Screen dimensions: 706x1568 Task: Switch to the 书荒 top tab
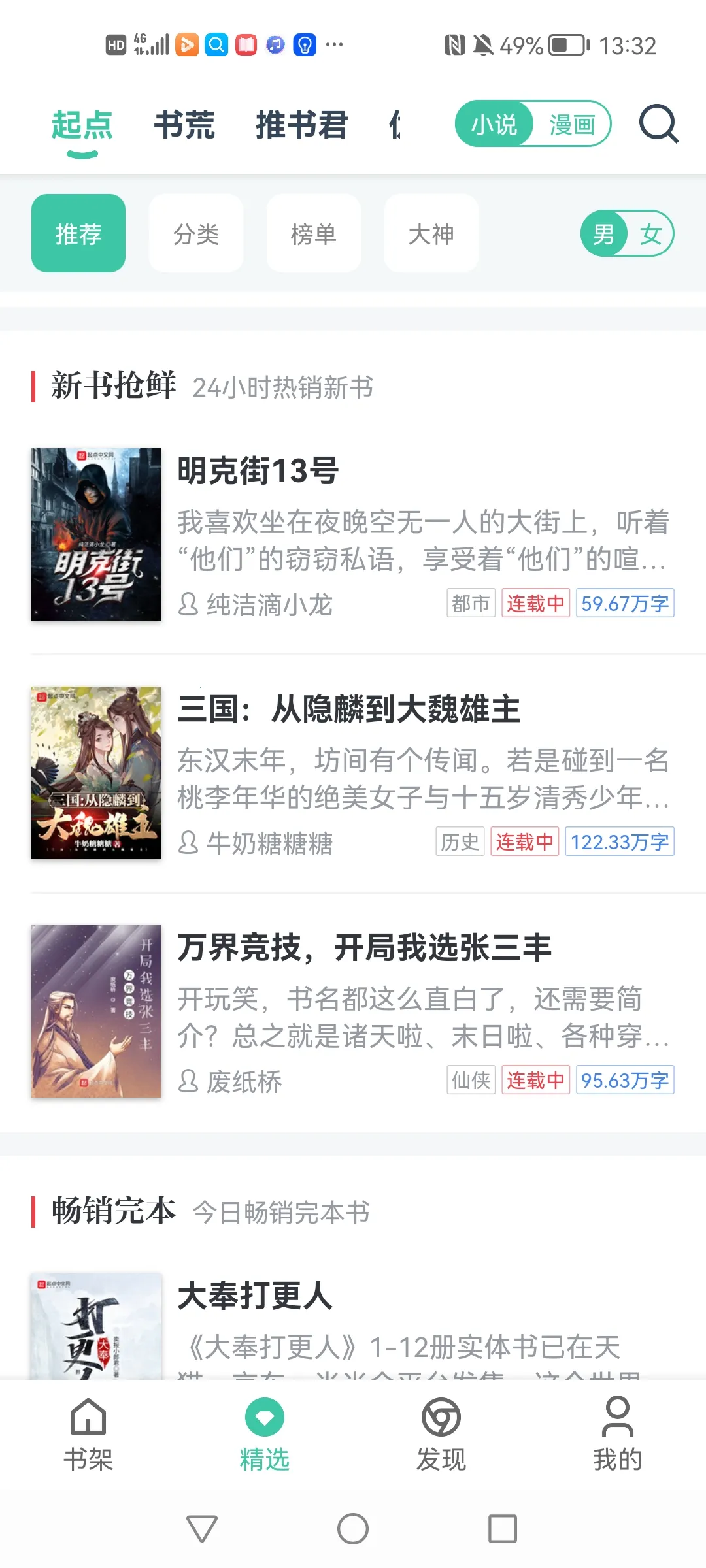point(184,125)
